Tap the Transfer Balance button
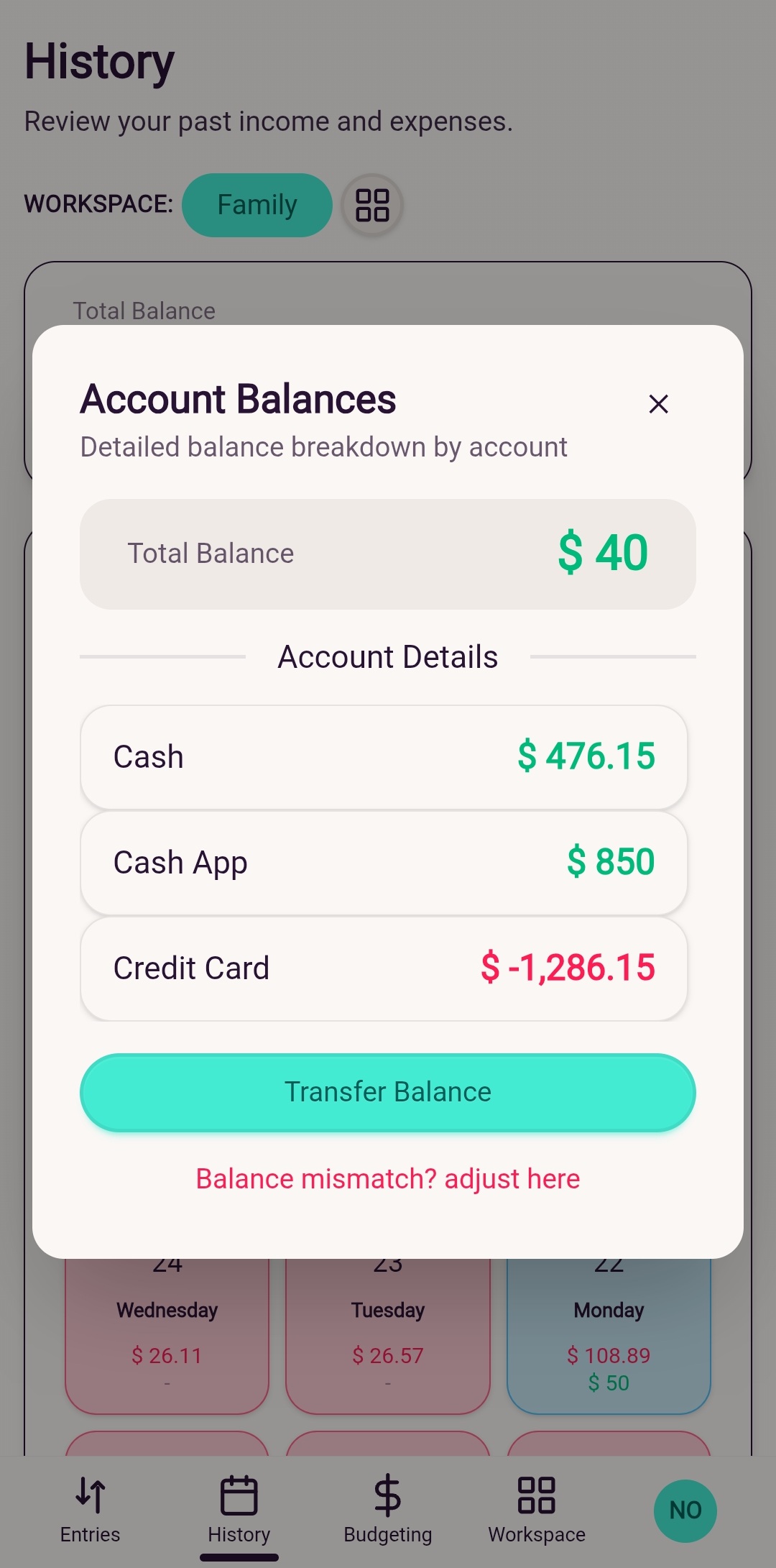The height and width of the screenshot is (1568, 776). (388, 1092)
